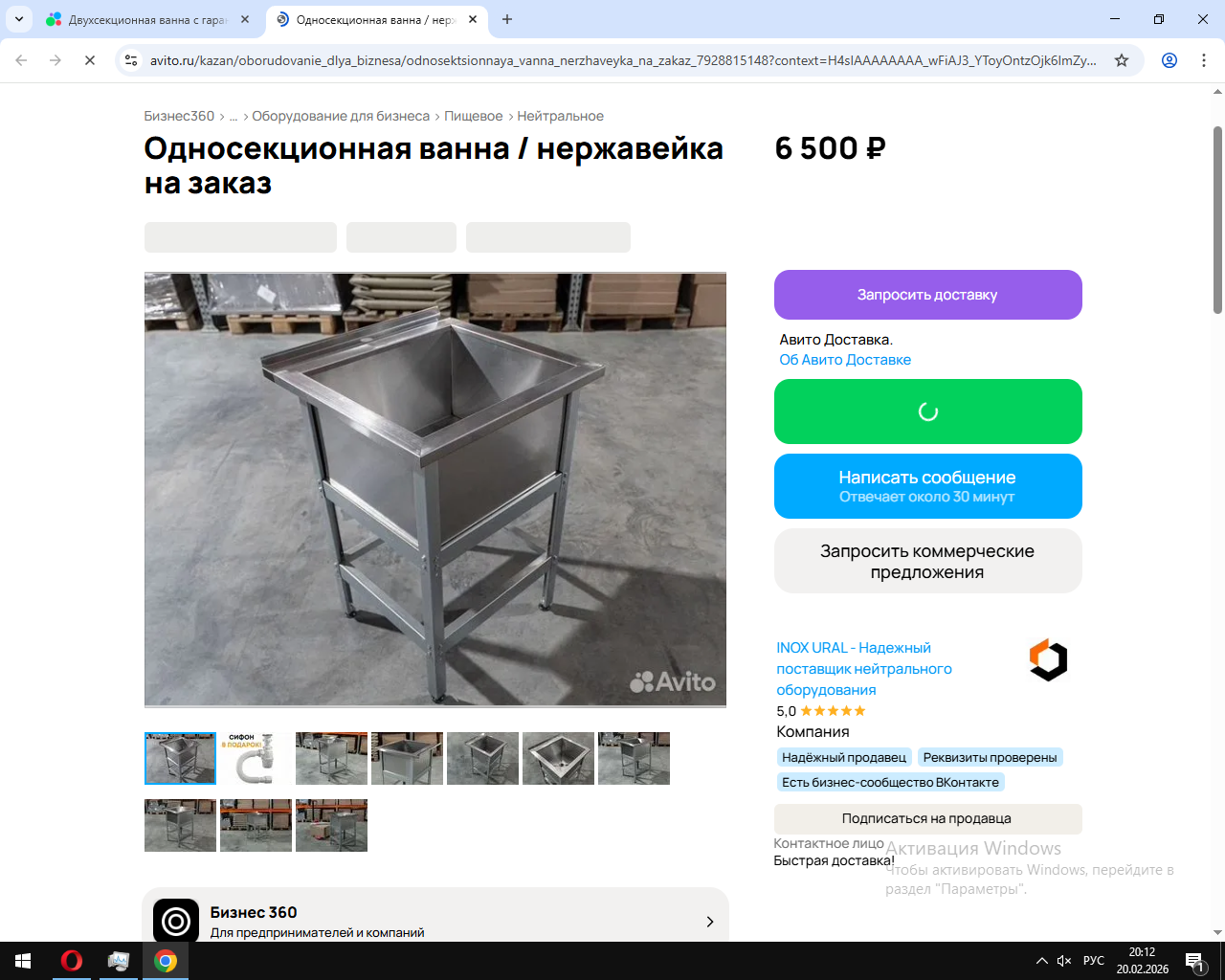This screenshot has height=980, width=1225.
Task: Go to Бизнес360 breadcrumb
Action: tap(179, 116)
